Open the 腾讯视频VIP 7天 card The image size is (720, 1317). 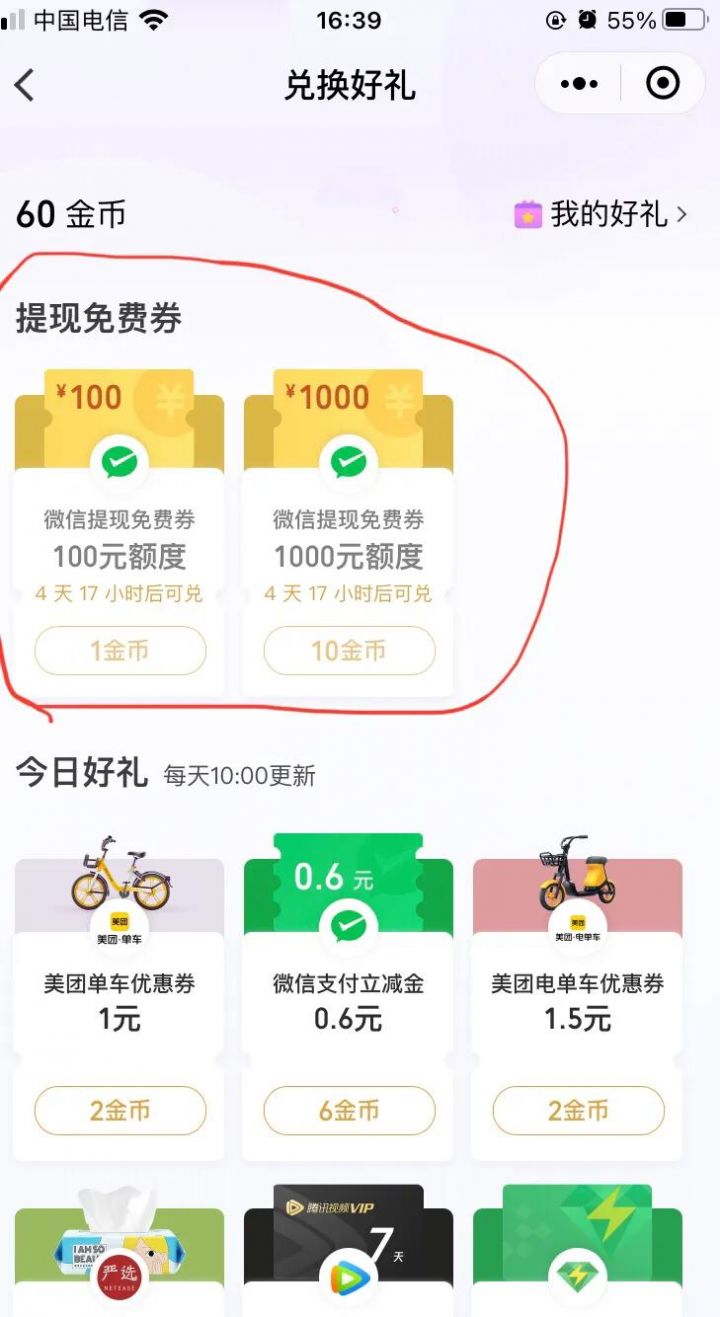pos(348,1260)
